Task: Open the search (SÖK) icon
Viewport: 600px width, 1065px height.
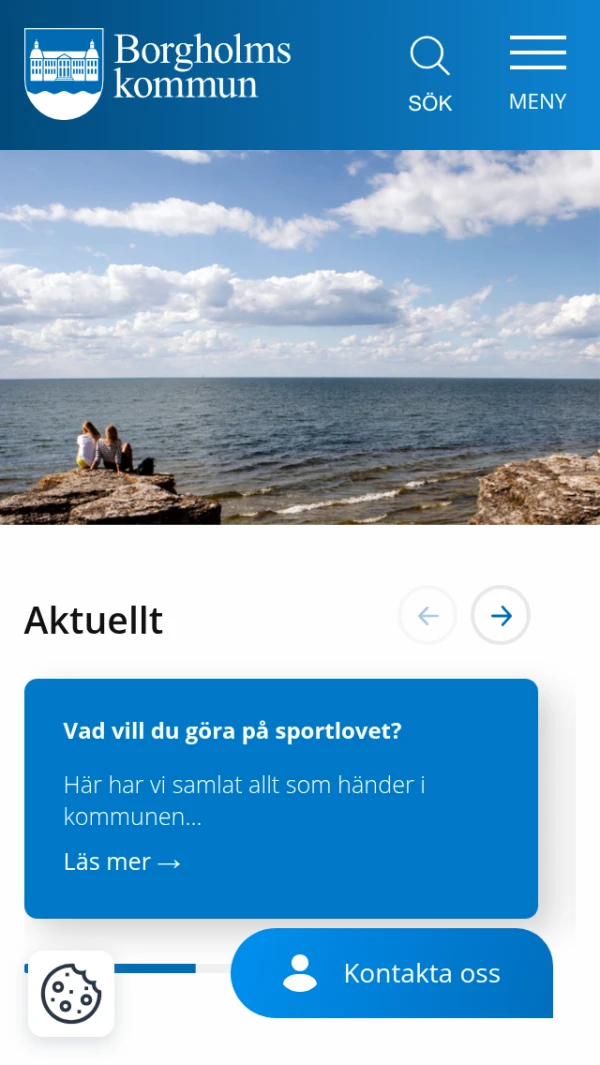Action: [x=430, y=73]
